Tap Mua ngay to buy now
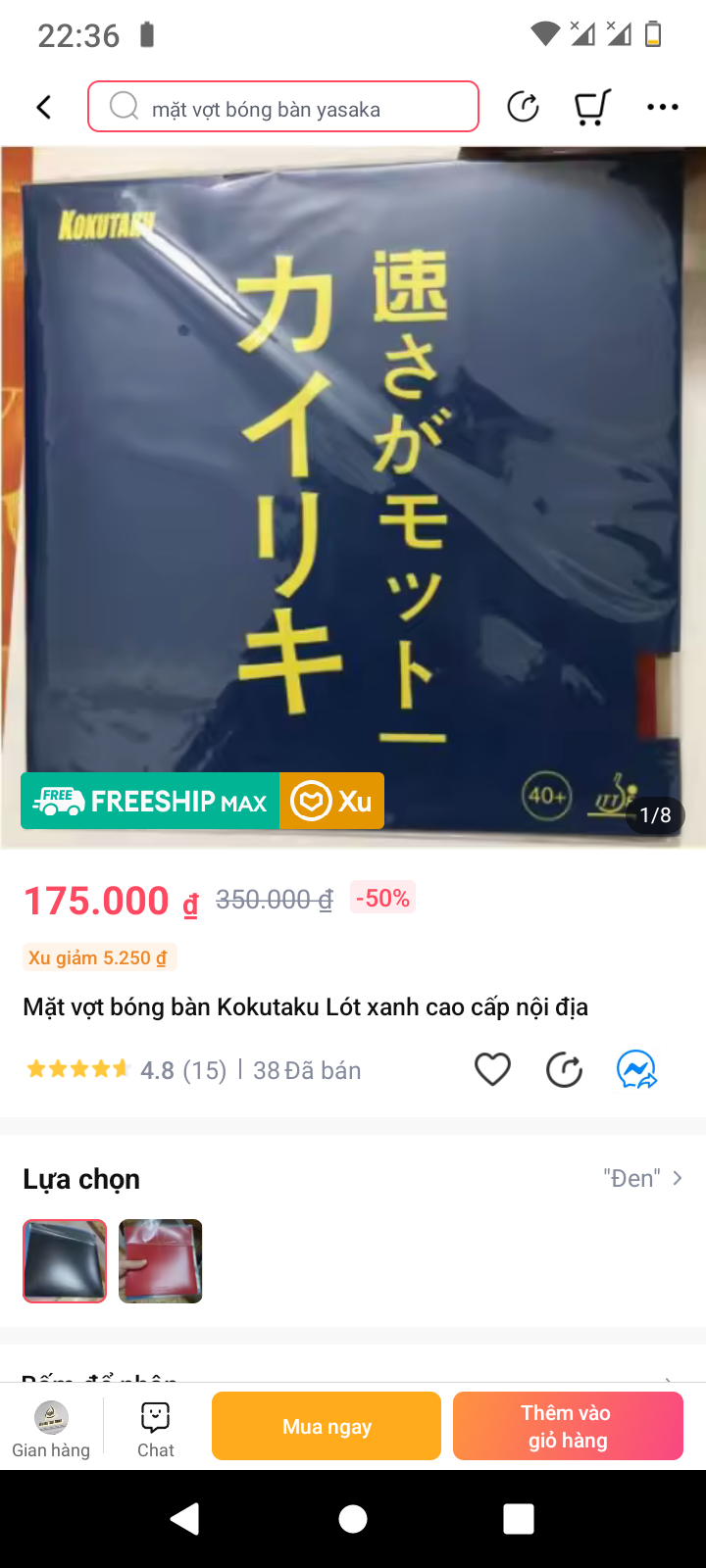This screenshot has height=1568, width=706. tap(327, 1426)
